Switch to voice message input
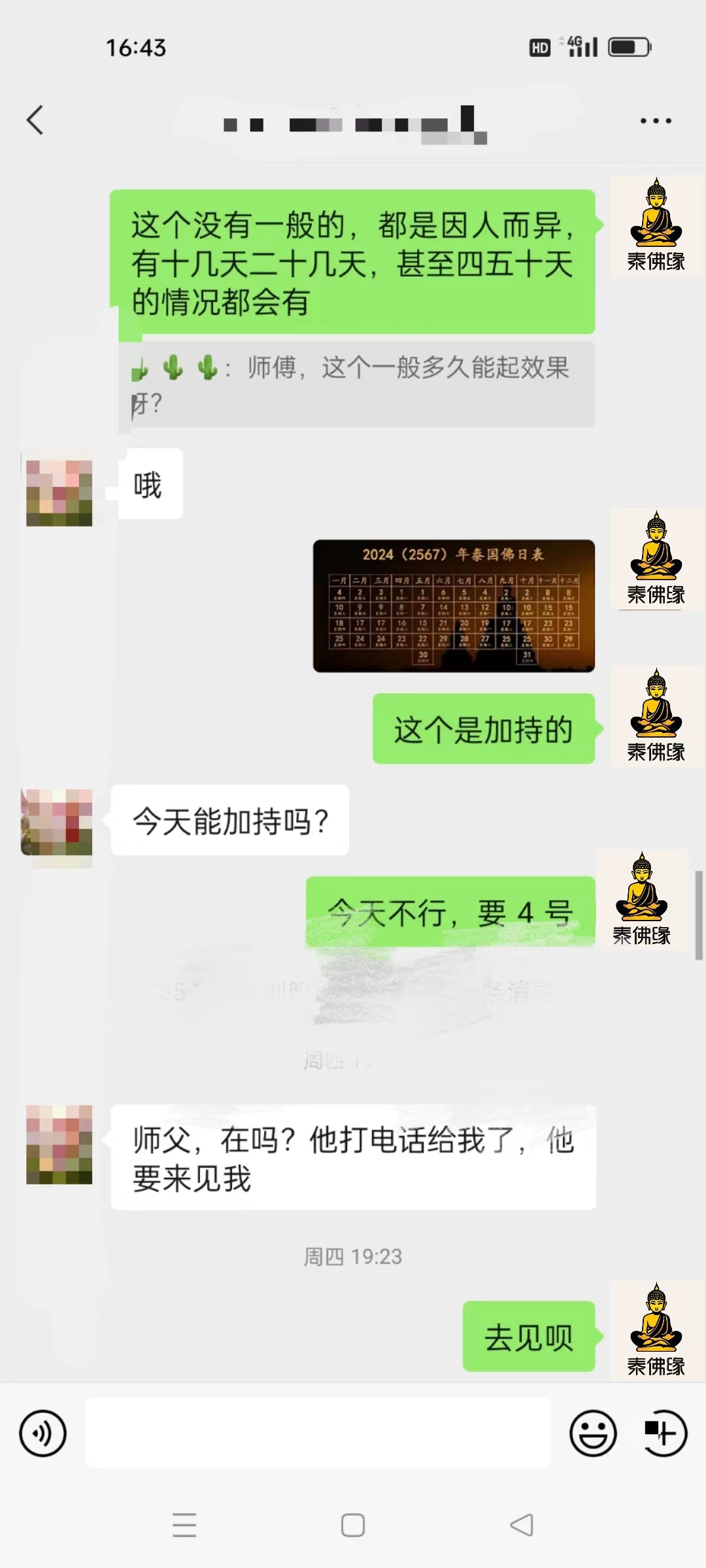 point(43,1434)
